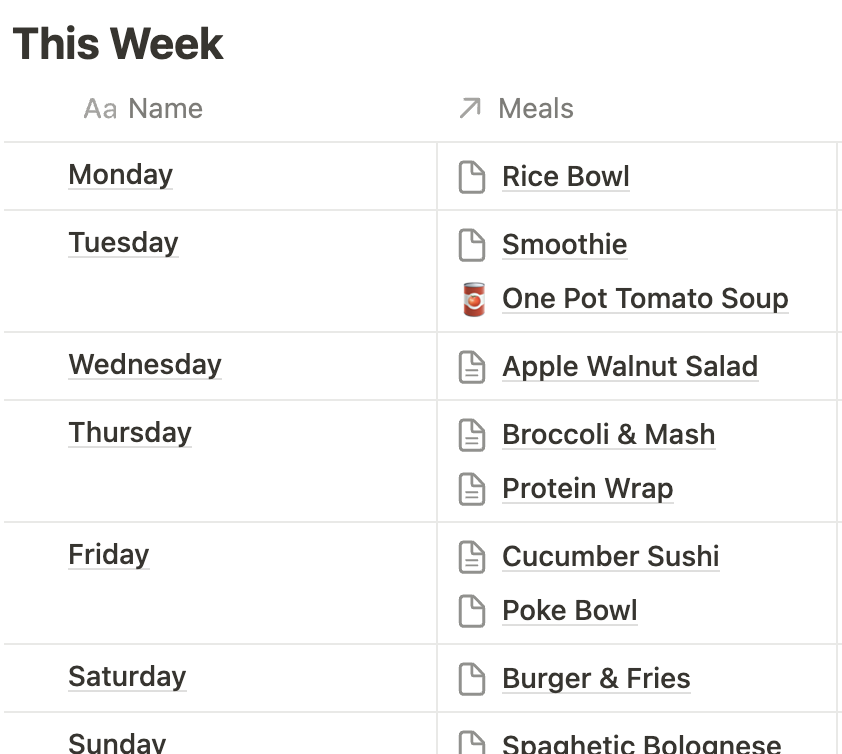
Task: Open the Burger & Fries page
Action: (x=596, y=679)
